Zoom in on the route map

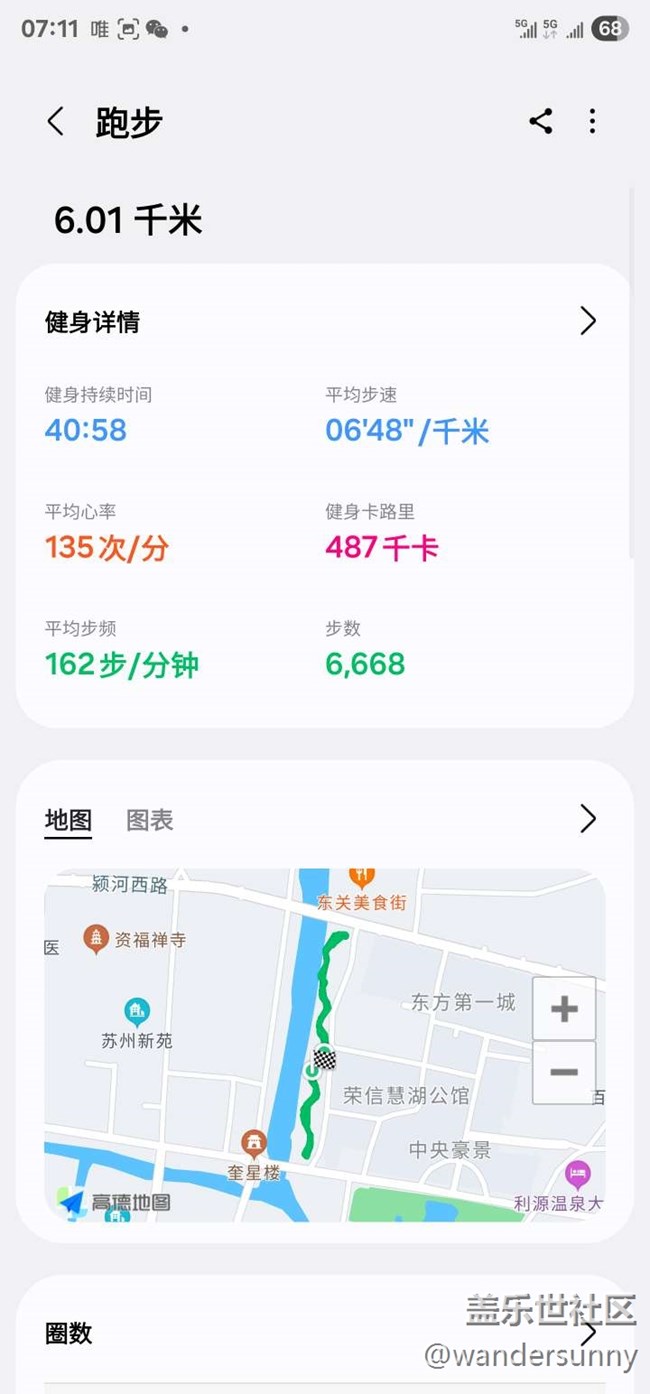(x=564, y=1008)
